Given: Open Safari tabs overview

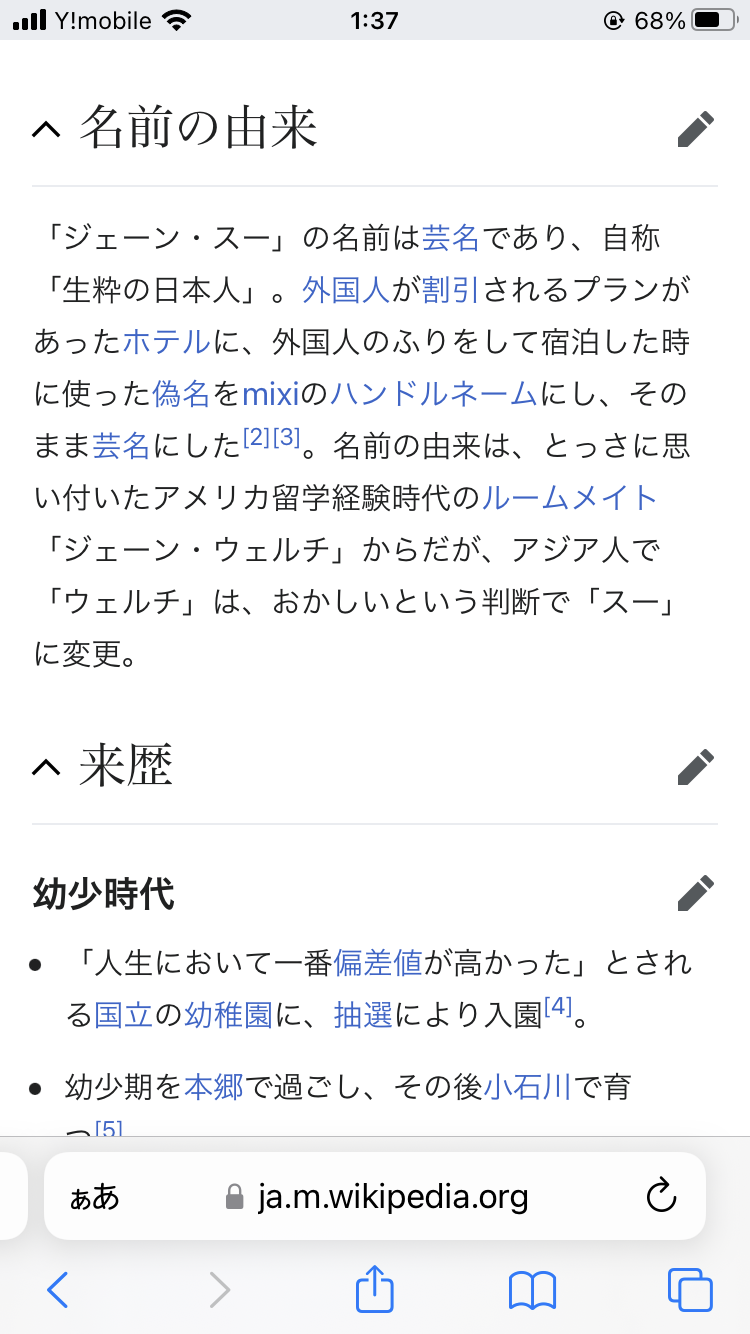Looking at the screenshot, I should (690, 1290).
